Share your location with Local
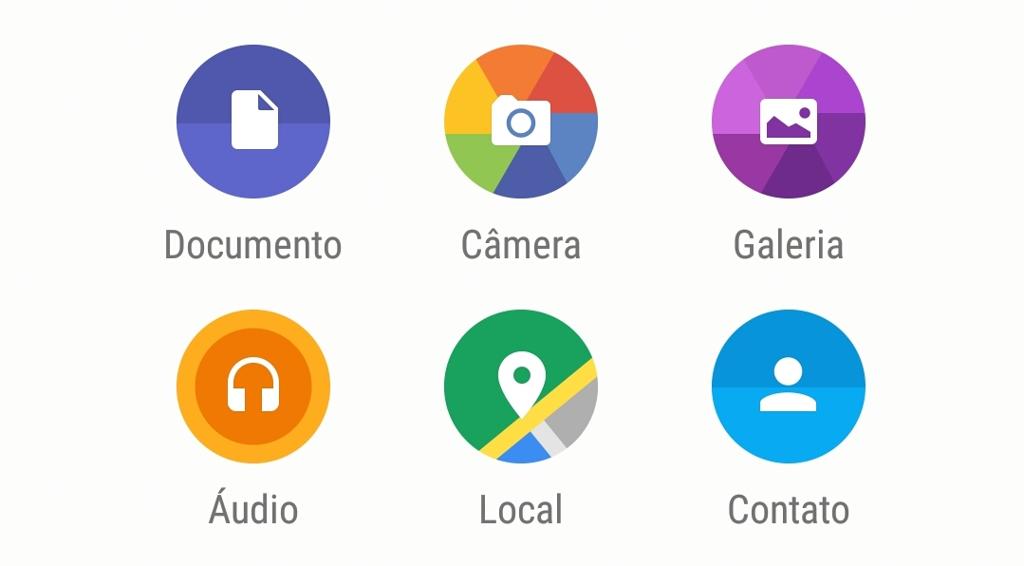Viewport: 1024px width, 566px height. coord(521,386)
